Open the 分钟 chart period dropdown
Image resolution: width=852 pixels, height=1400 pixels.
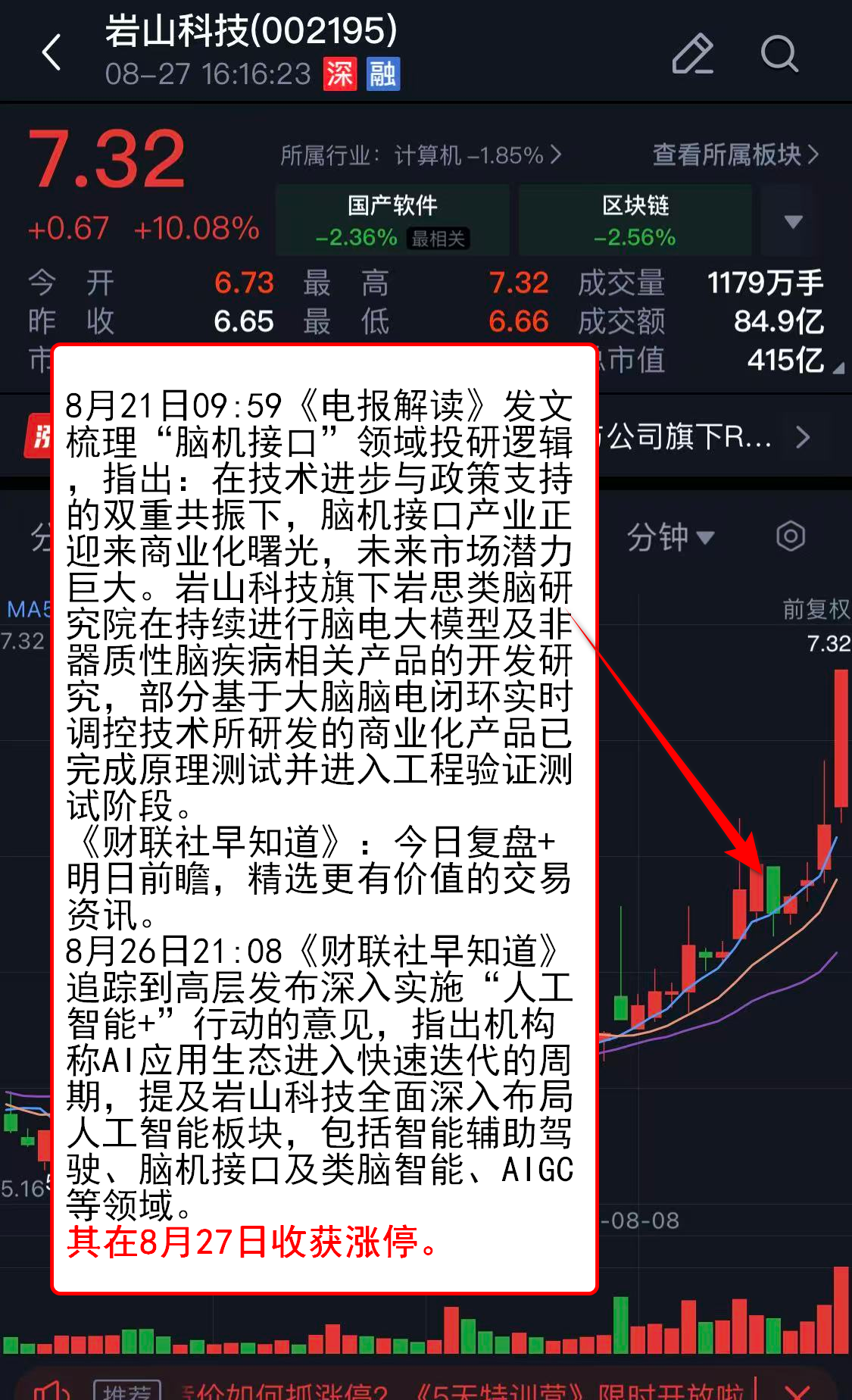tap(670, 537)
